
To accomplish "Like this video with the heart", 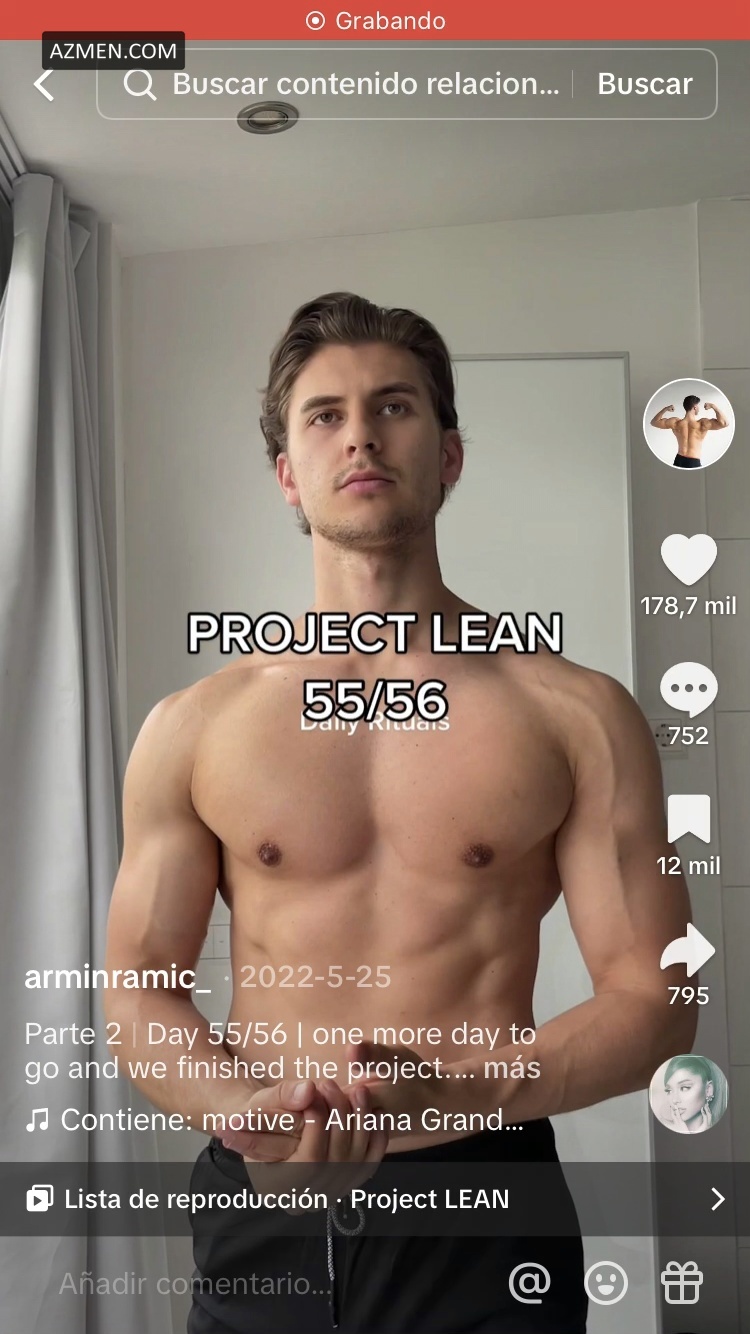I will (x=688, y=560).
